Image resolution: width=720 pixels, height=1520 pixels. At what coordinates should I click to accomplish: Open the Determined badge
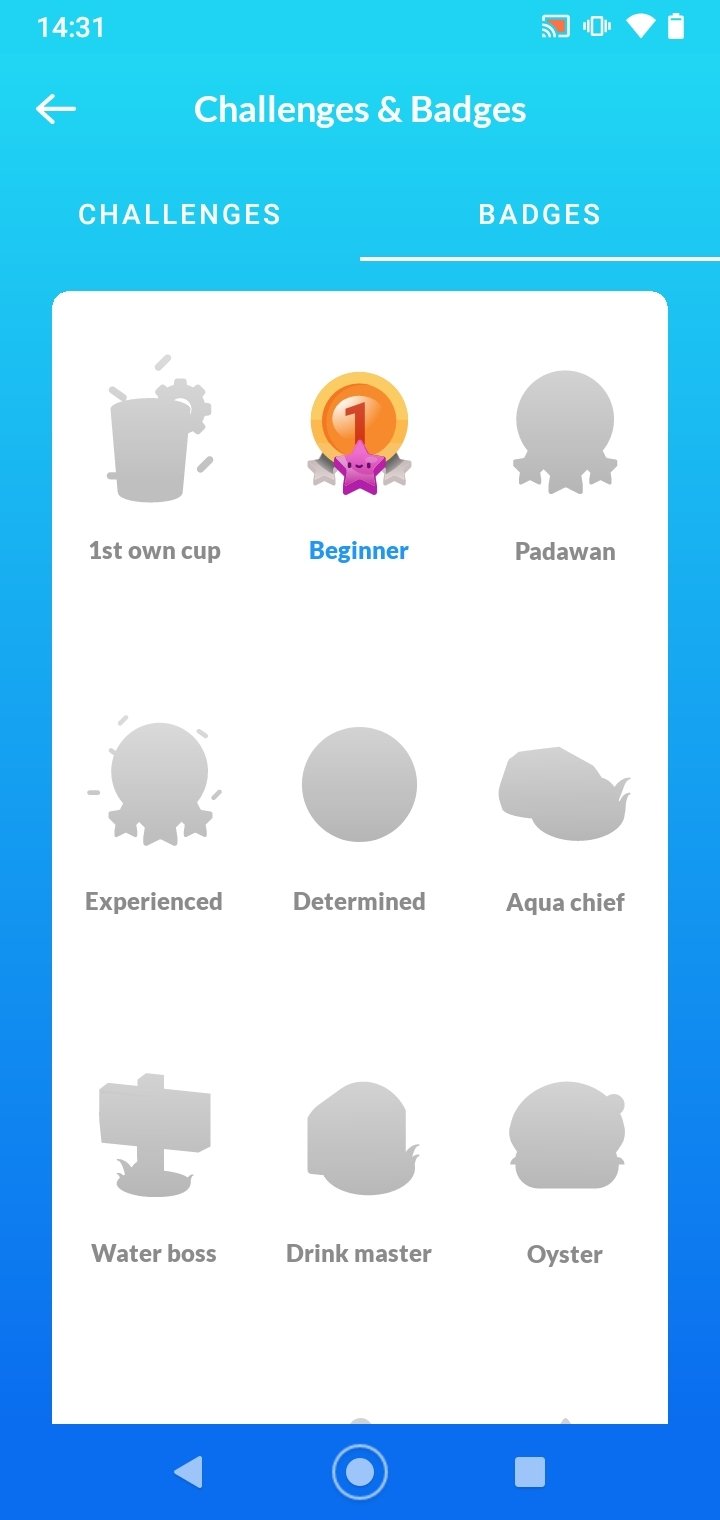359,812
